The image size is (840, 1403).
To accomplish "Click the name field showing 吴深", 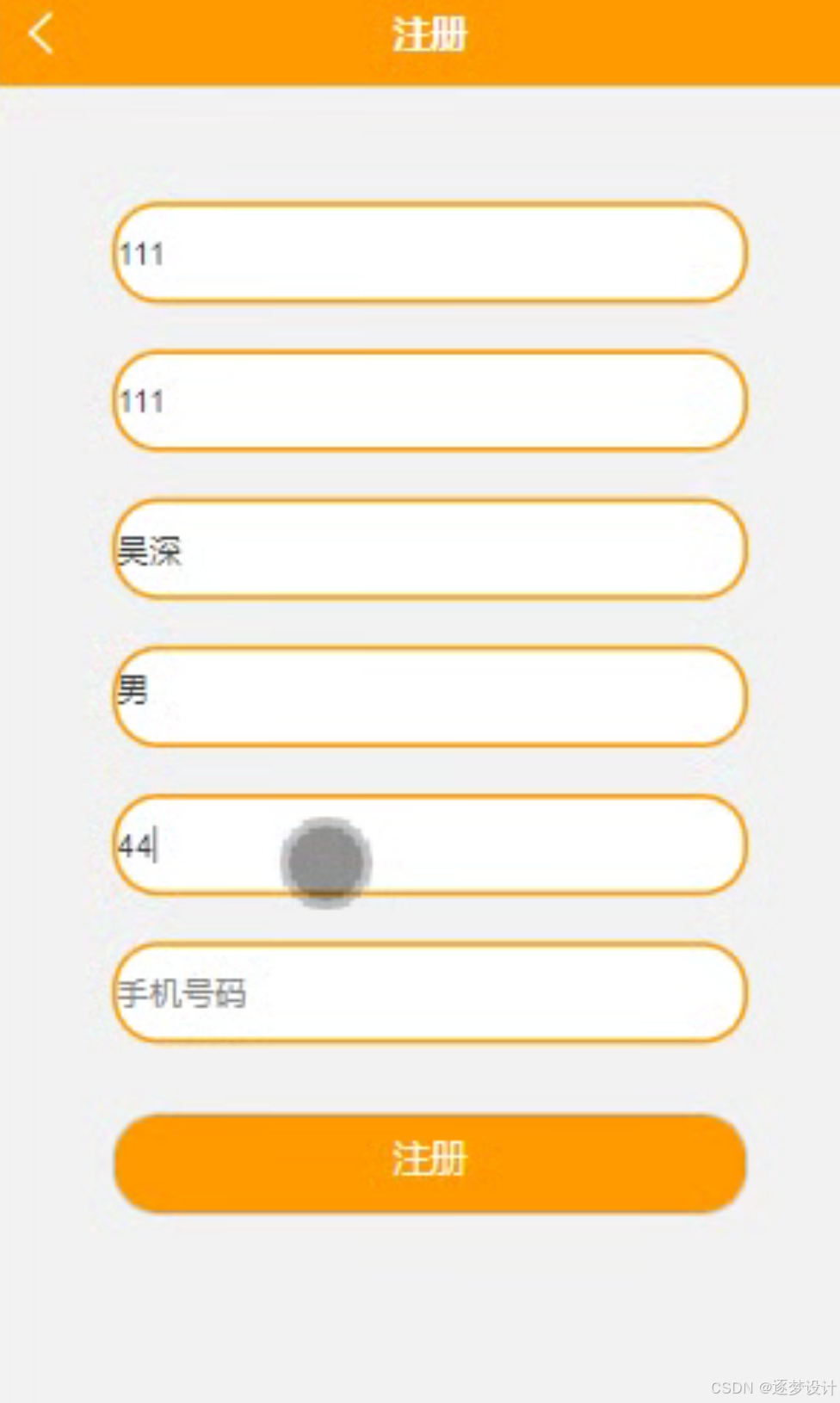I will 428,548.
